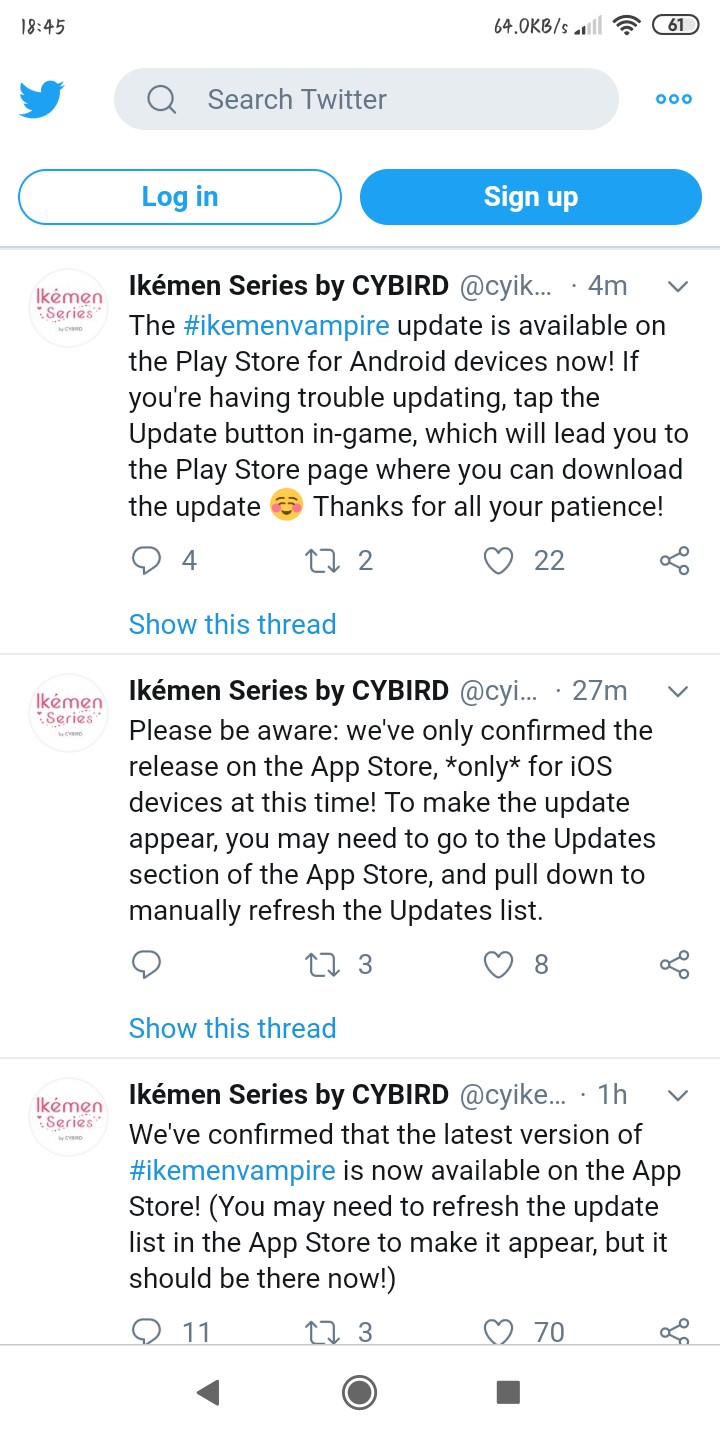
Task: Open the three-dot overflow menu
Action: click(x=673, y=99)
